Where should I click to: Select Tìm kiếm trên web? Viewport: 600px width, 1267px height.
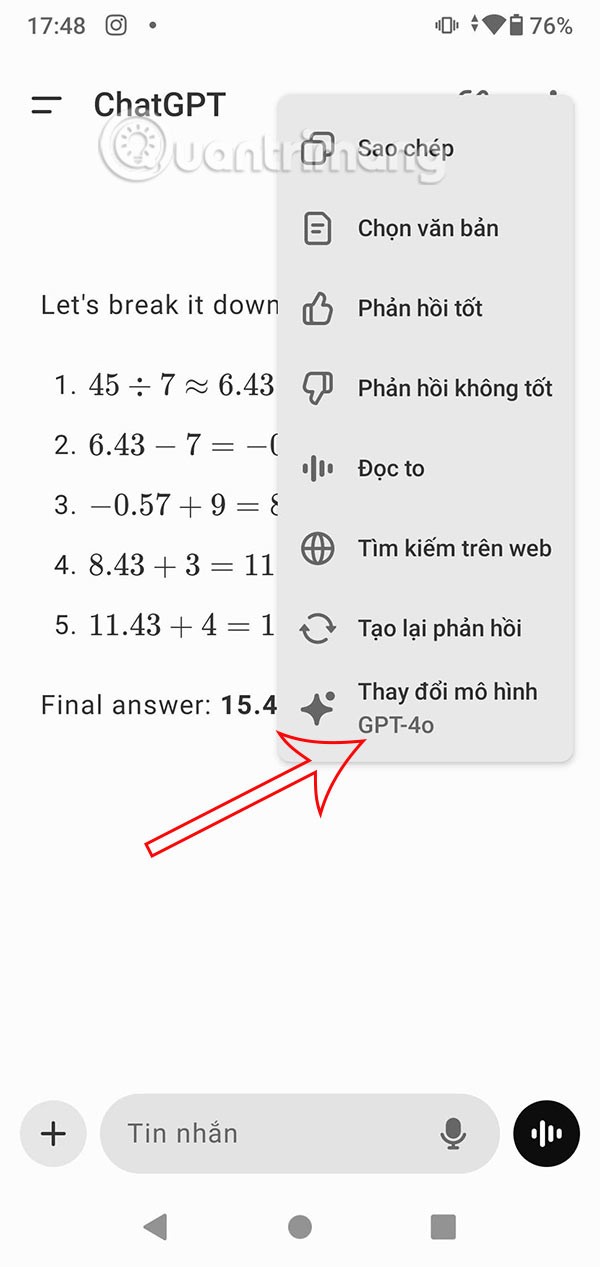[454, 548]
